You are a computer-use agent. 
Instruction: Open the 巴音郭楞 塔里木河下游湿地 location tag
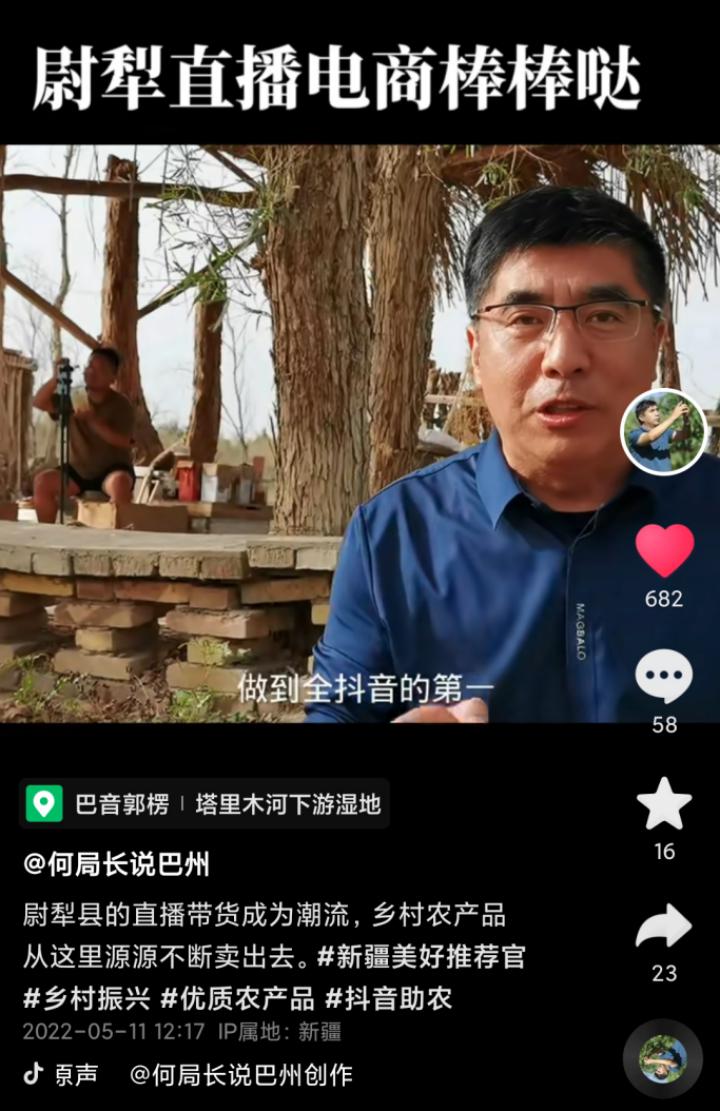tap(205, 804)
